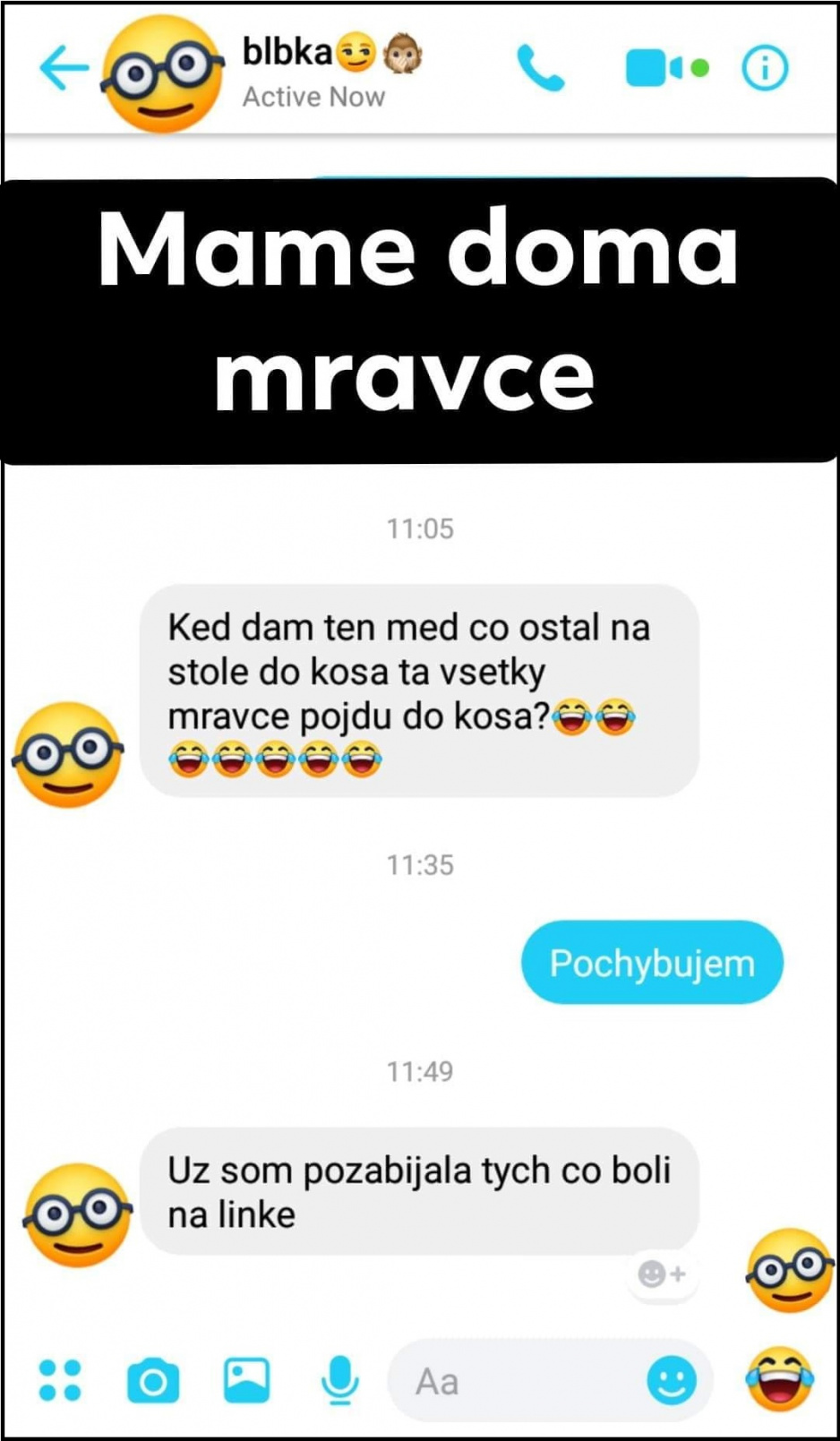840x1441 pixels.
Task: Open the emoji picker in the message field
Action: click(x=672, y=1380)
